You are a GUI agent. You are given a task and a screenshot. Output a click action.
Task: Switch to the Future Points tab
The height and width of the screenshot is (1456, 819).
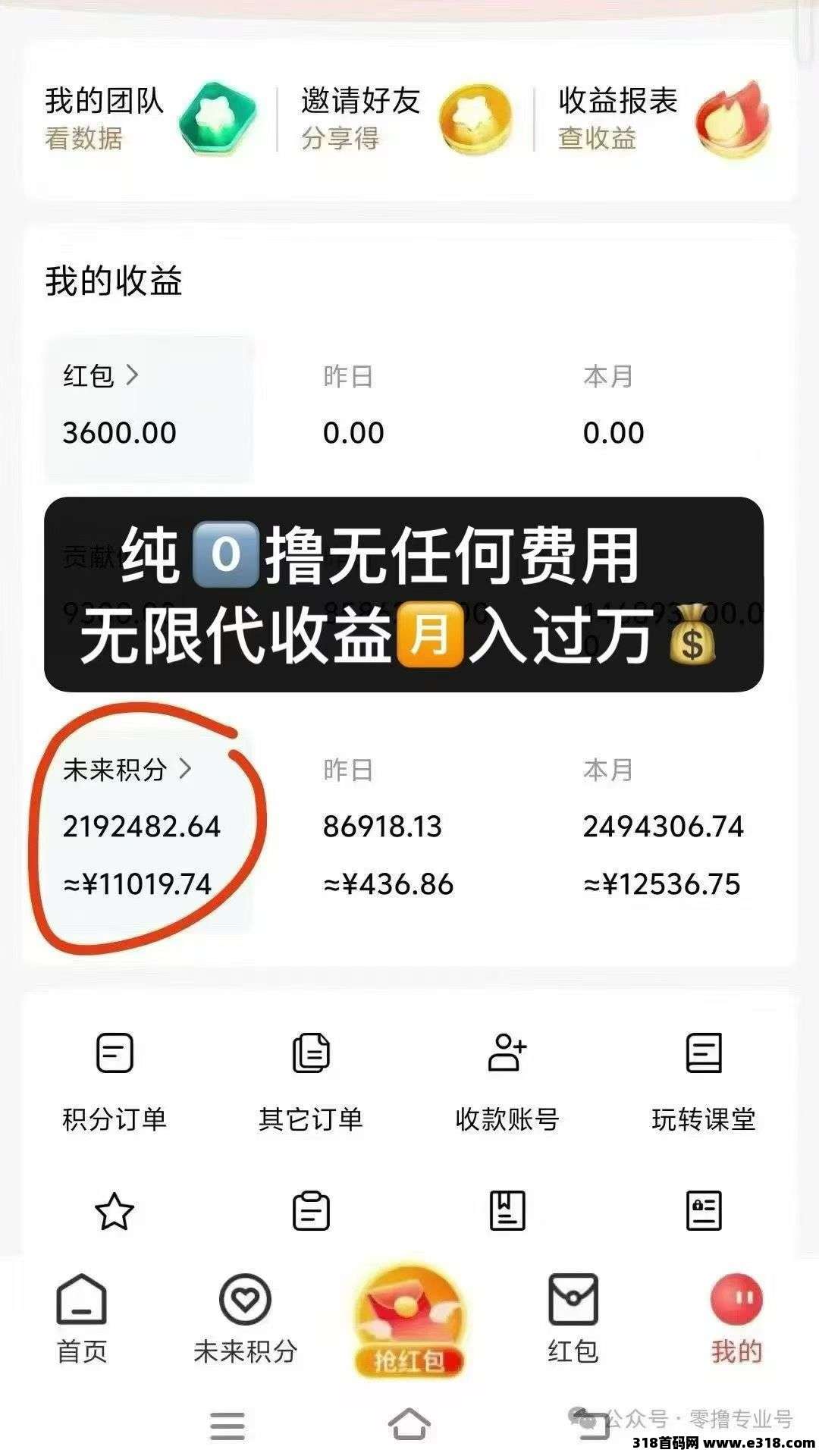click(x=245, y=1319)
